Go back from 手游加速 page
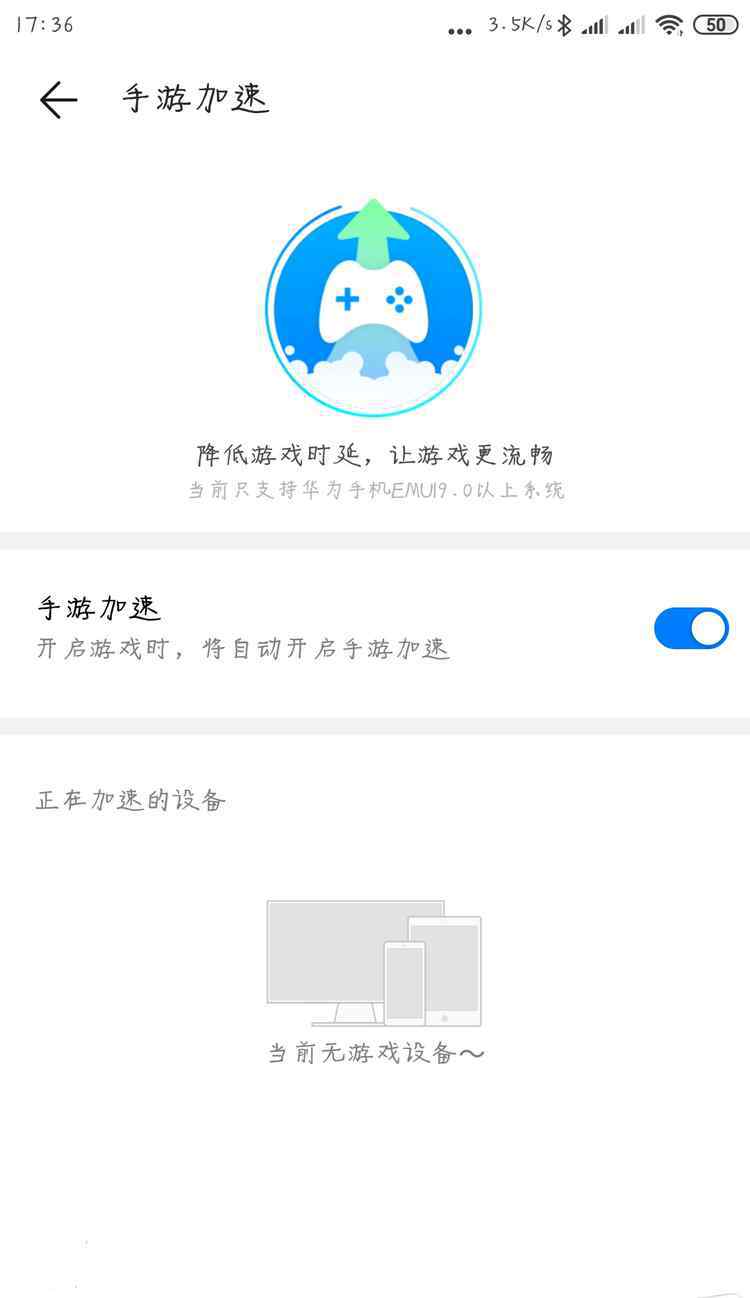The height and width of the screenshot is (1298, 750). tap(58, 100)
